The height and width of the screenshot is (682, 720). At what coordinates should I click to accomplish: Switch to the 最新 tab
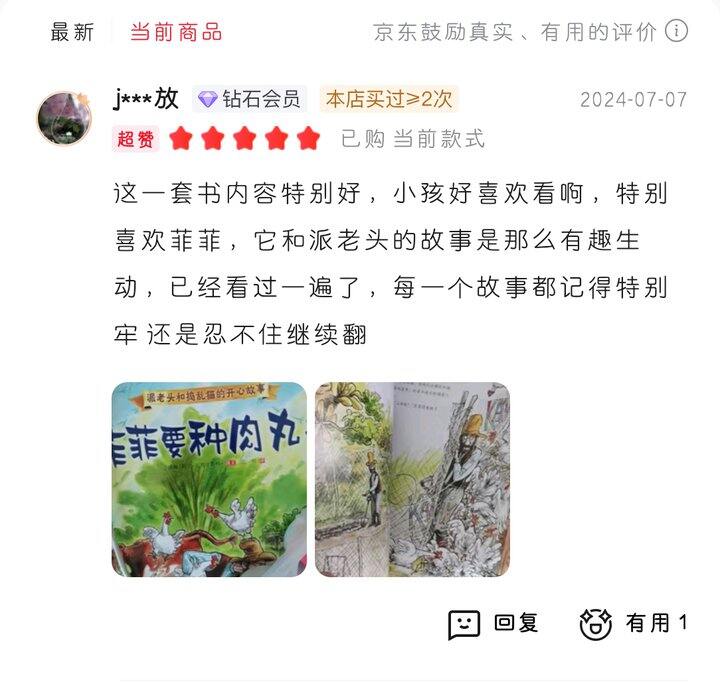[72, 32]
